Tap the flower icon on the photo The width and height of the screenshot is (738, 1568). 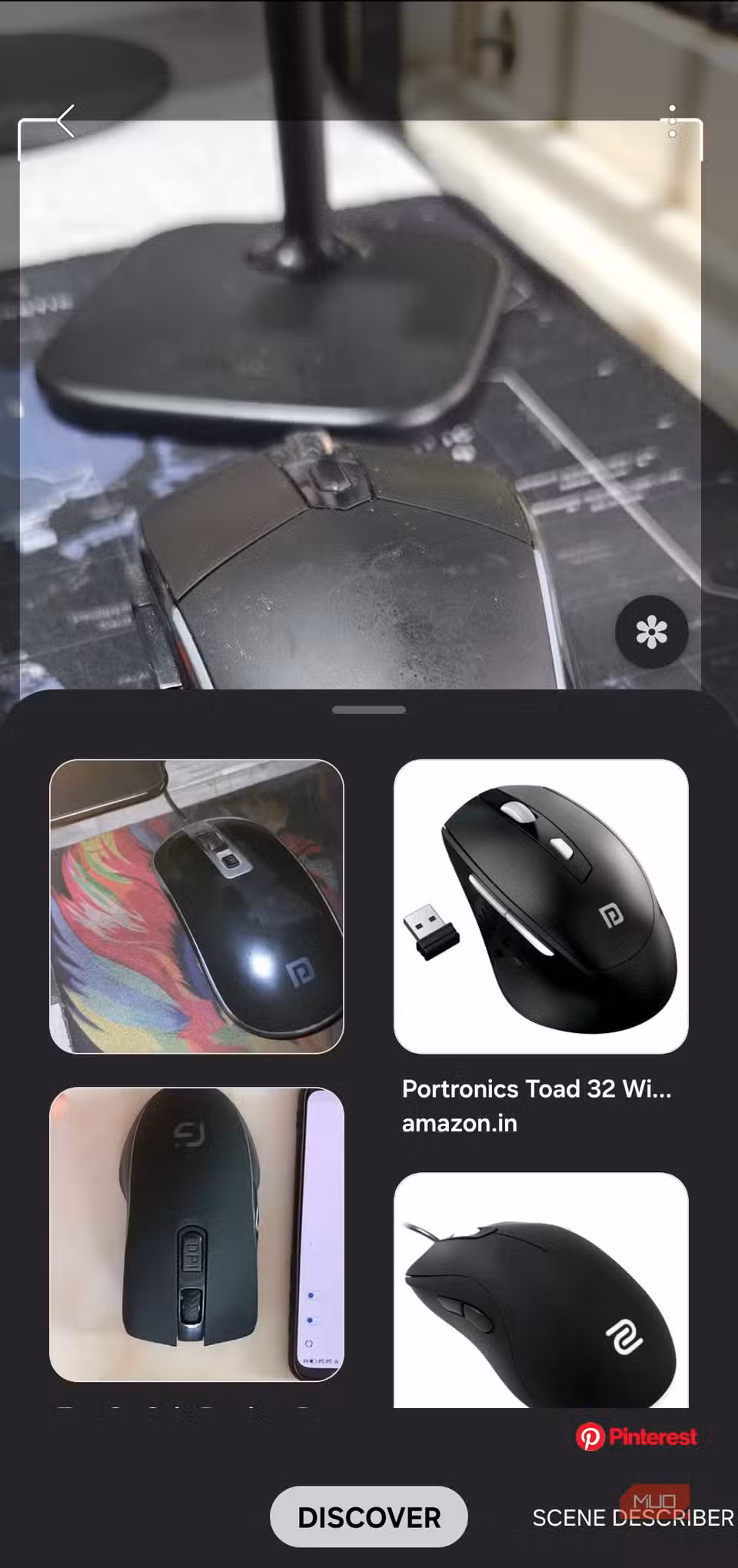pyautogui.click(x=651, y=632)
